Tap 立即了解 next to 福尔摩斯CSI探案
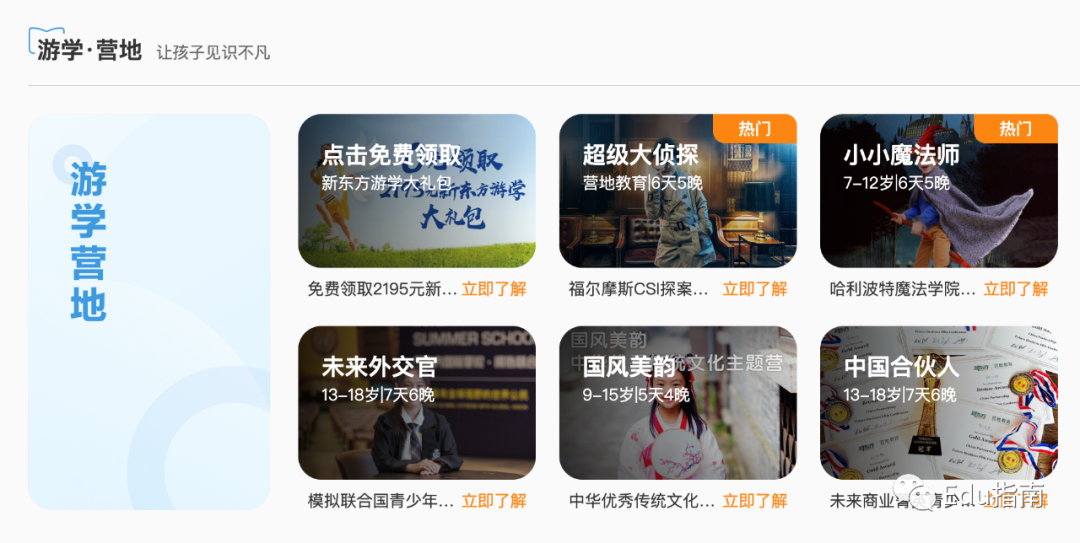This screenshot has height=543, width=1080. tap(755, 289)
